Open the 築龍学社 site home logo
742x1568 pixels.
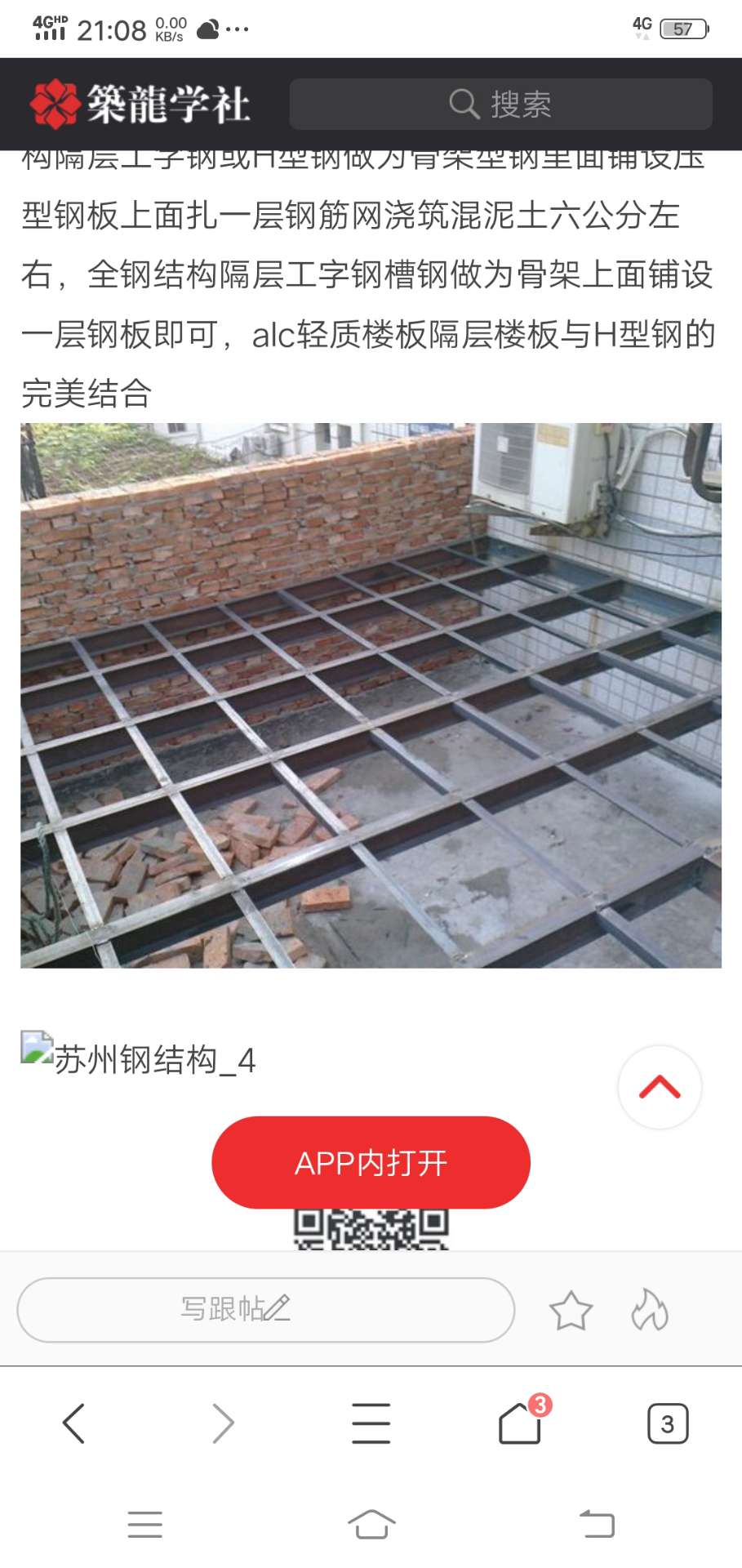click(x=140, y=105)
